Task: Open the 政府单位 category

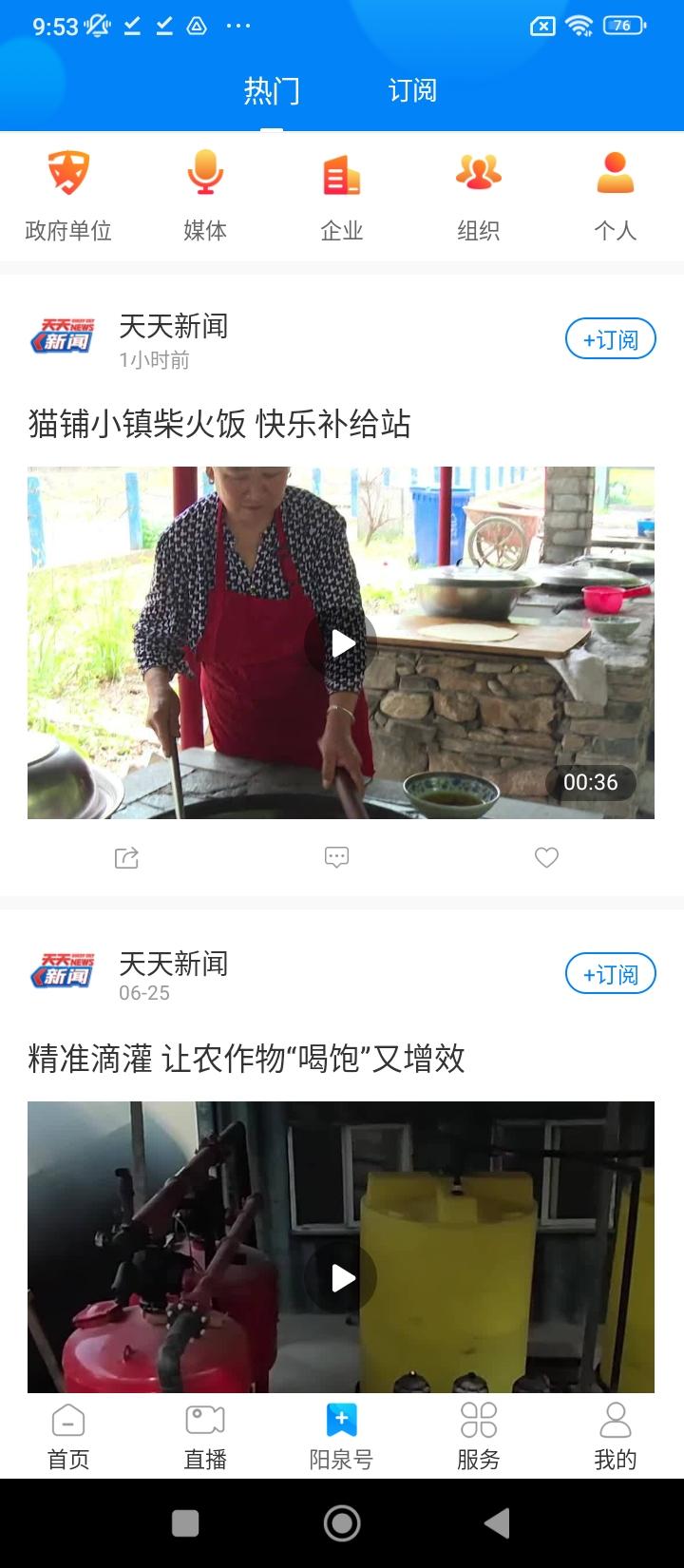Action: [x=68, y=197]
